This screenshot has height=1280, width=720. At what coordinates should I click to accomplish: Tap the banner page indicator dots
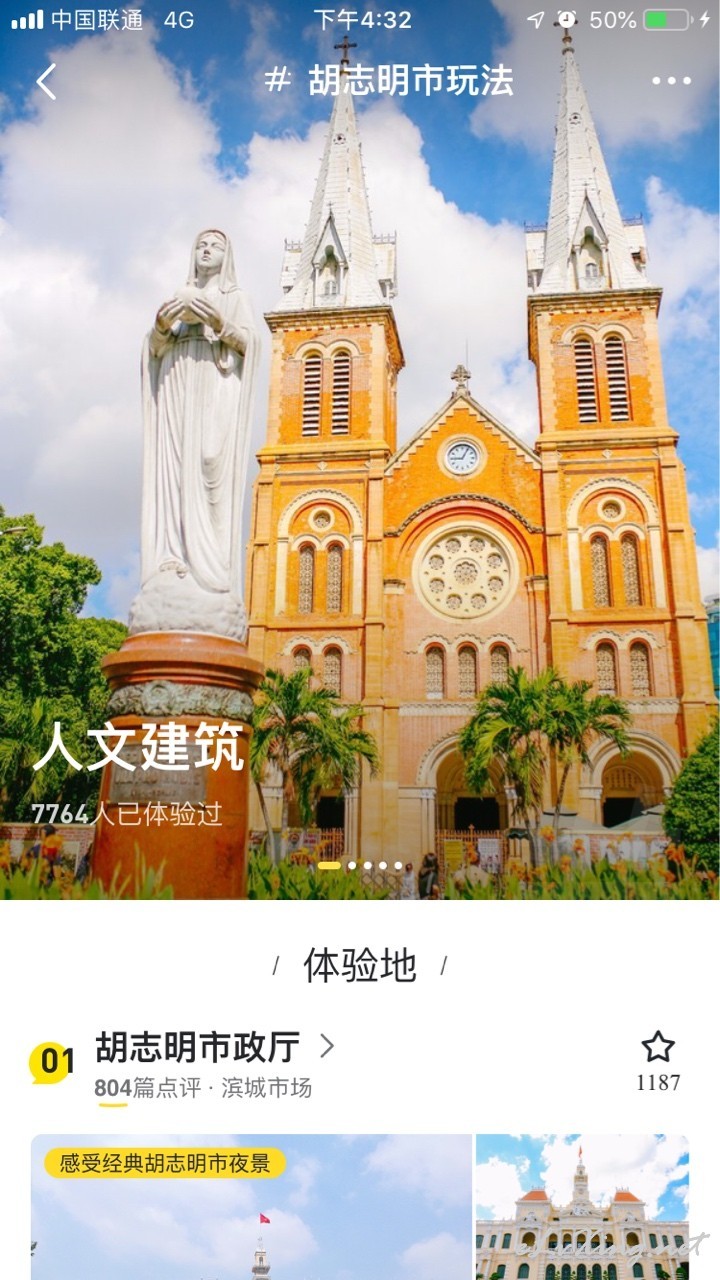360,866
